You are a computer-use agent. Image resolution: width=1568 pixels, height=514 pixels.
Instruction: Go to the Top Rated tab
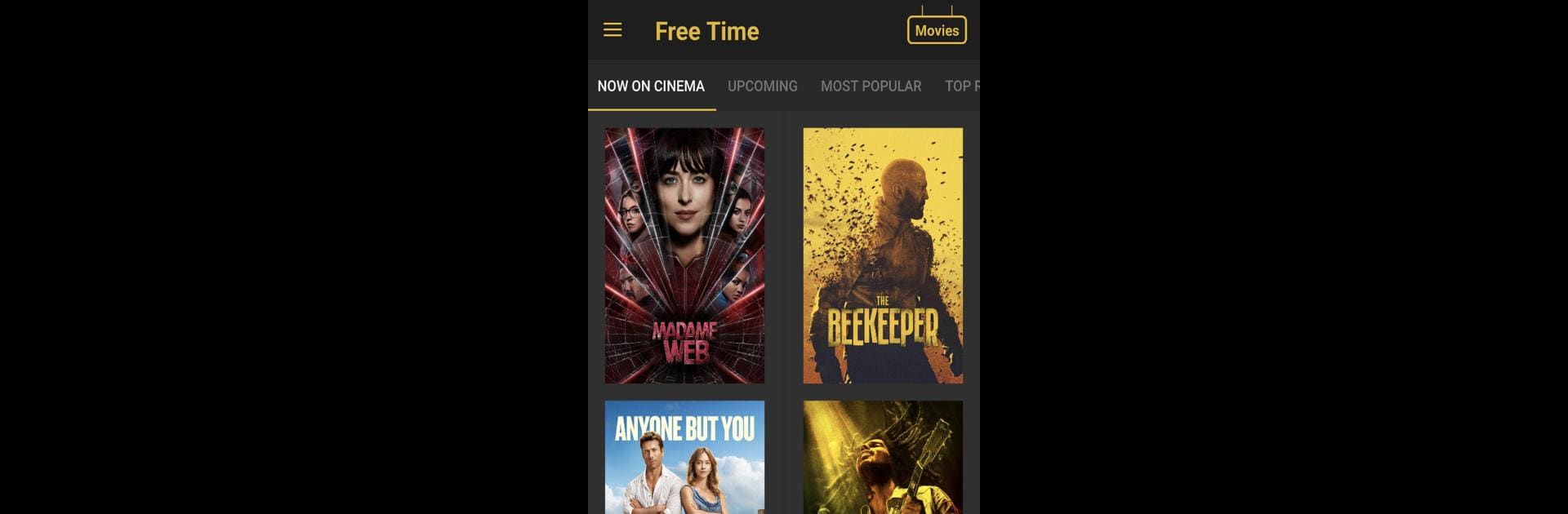pyautogui.click(x=961, y=86)
